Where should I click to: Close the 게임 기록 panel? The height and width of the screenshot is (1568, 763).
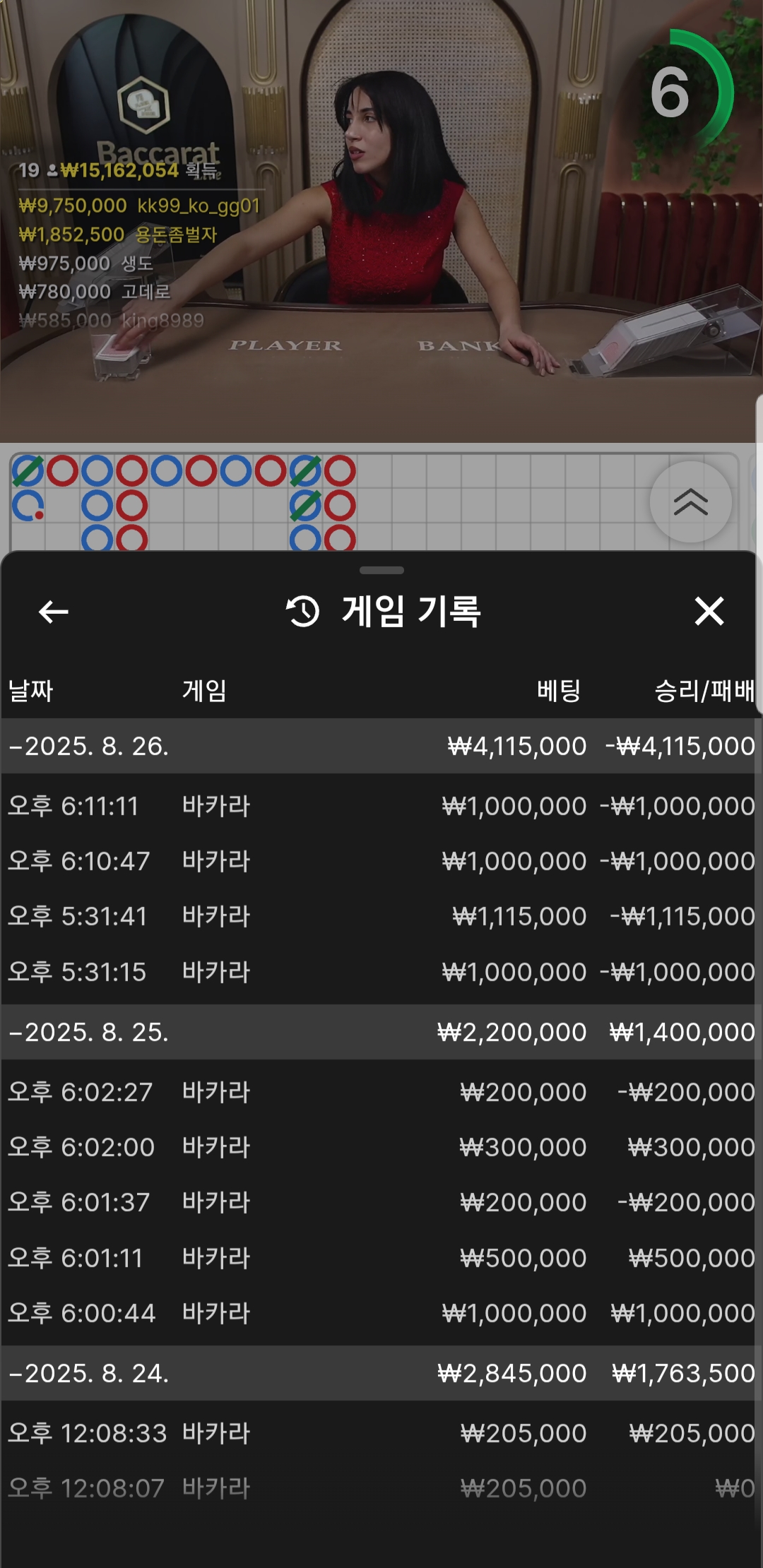[709, 612]
